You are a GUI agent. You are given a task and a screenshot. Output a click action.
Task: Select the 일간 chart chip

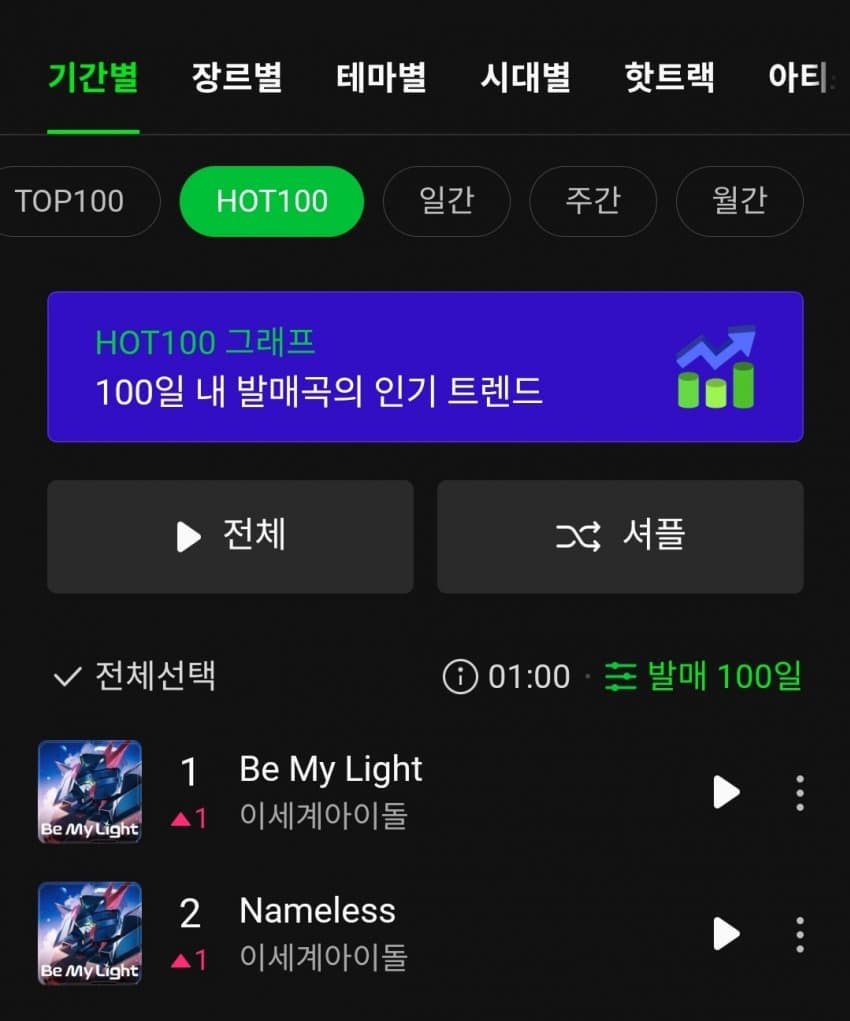point(446,201)
